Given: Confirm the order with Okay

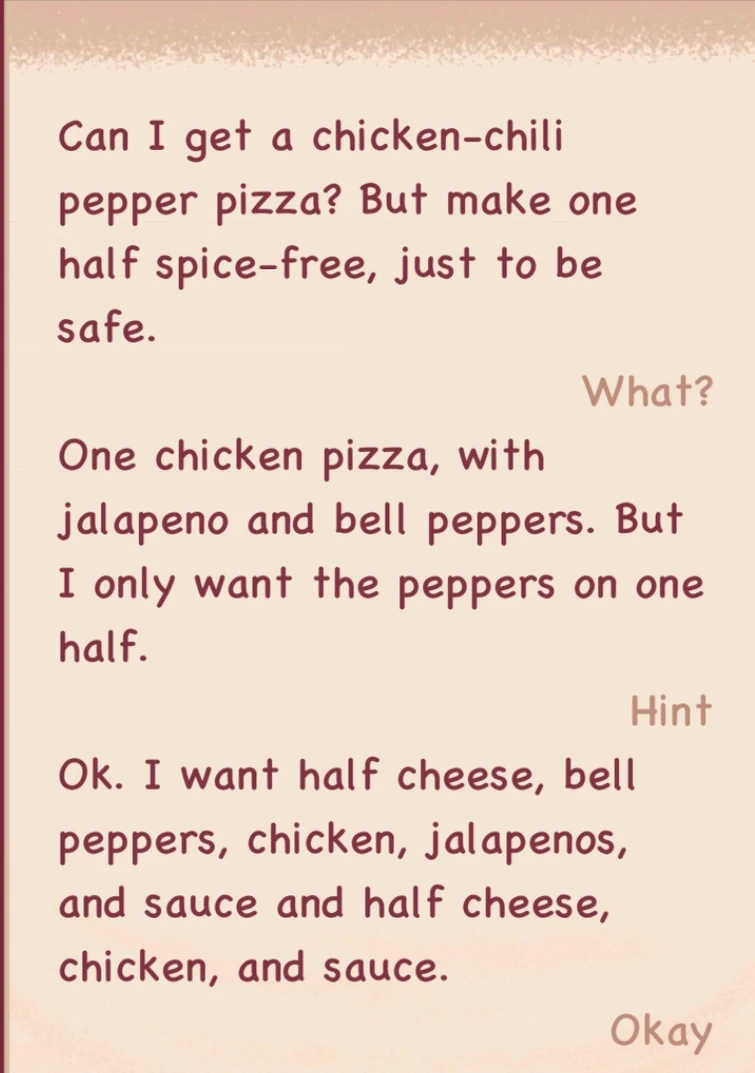Looking at the screenshot, I should tap(661, 1031).
